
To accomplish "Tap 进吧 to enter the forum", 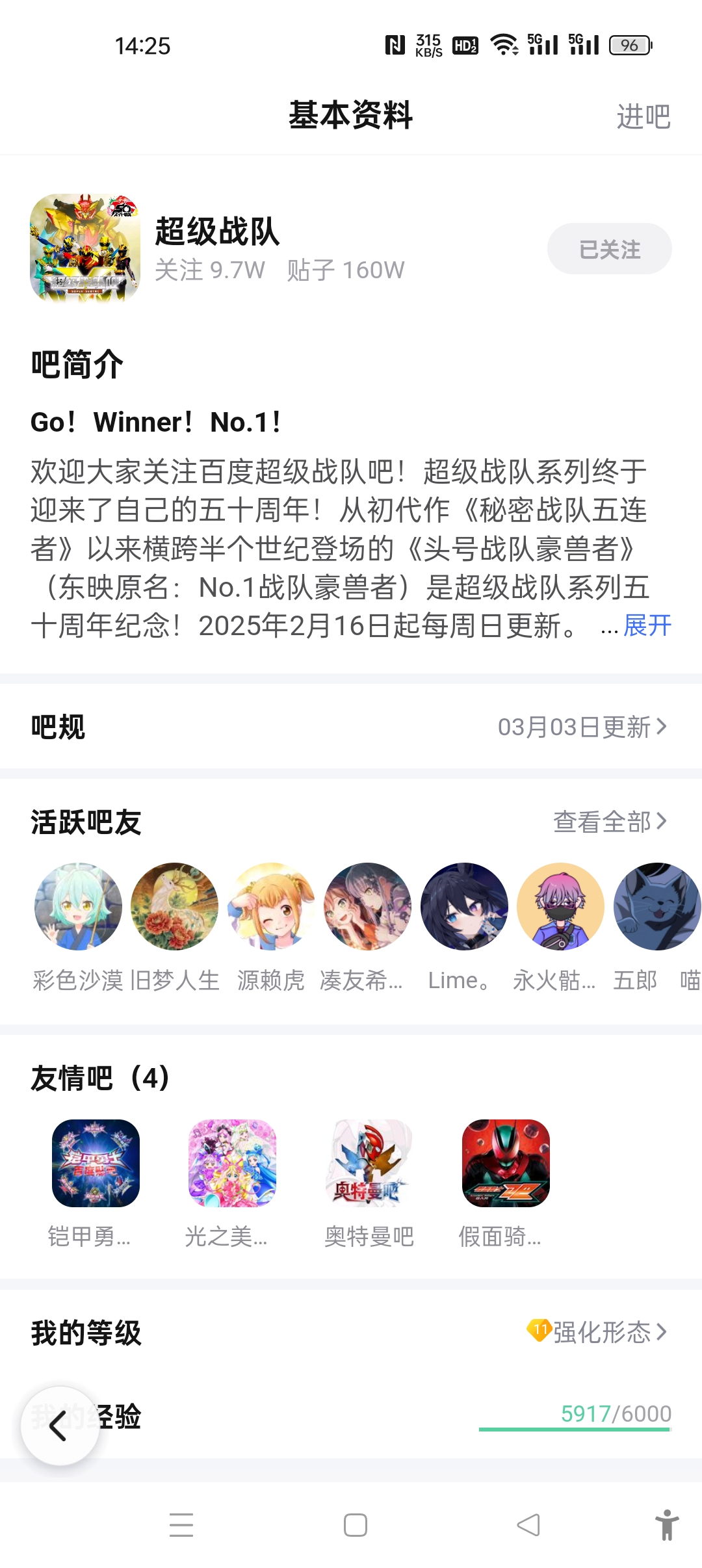I will (x=643, y=117).
